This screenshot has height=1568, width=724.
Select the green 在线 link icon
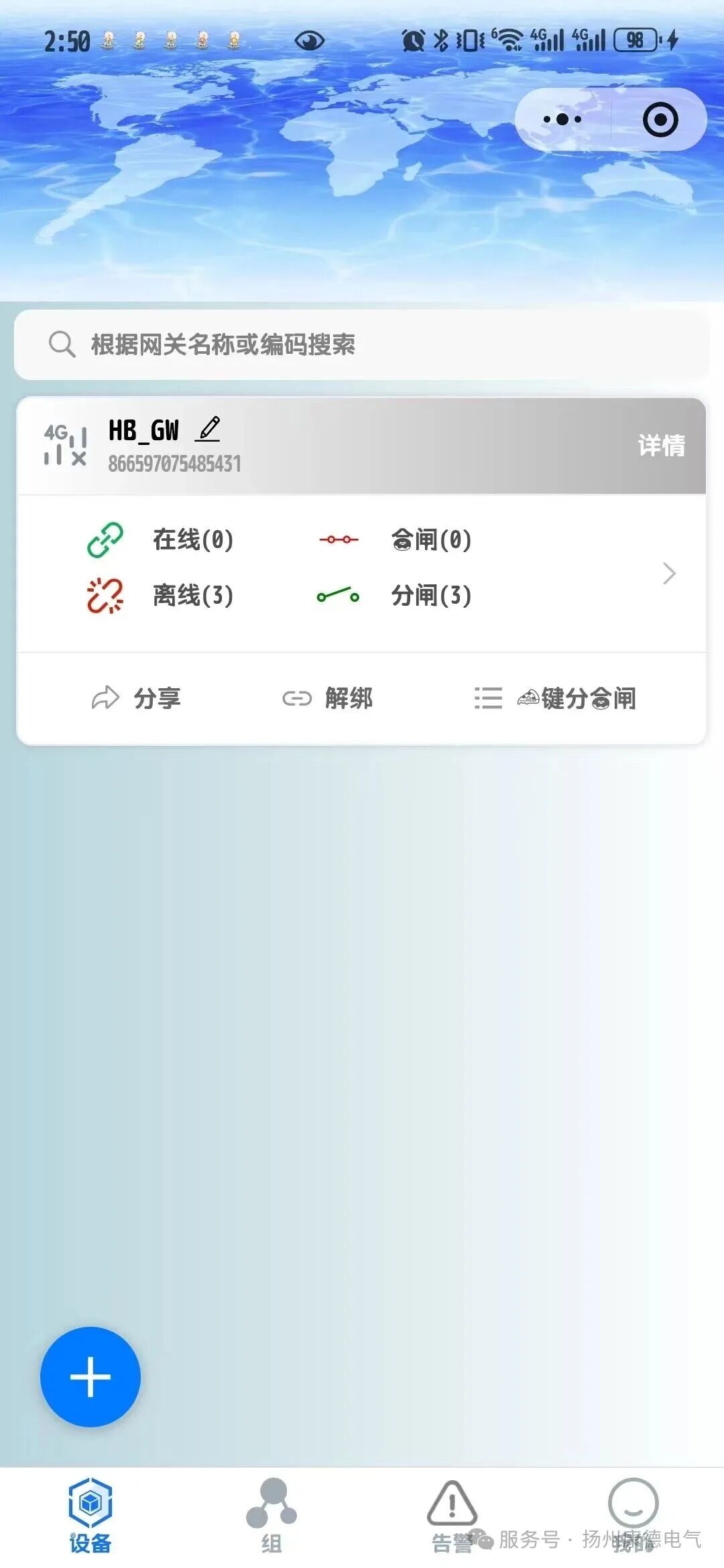pyautogui.click(x=107, y=539)
